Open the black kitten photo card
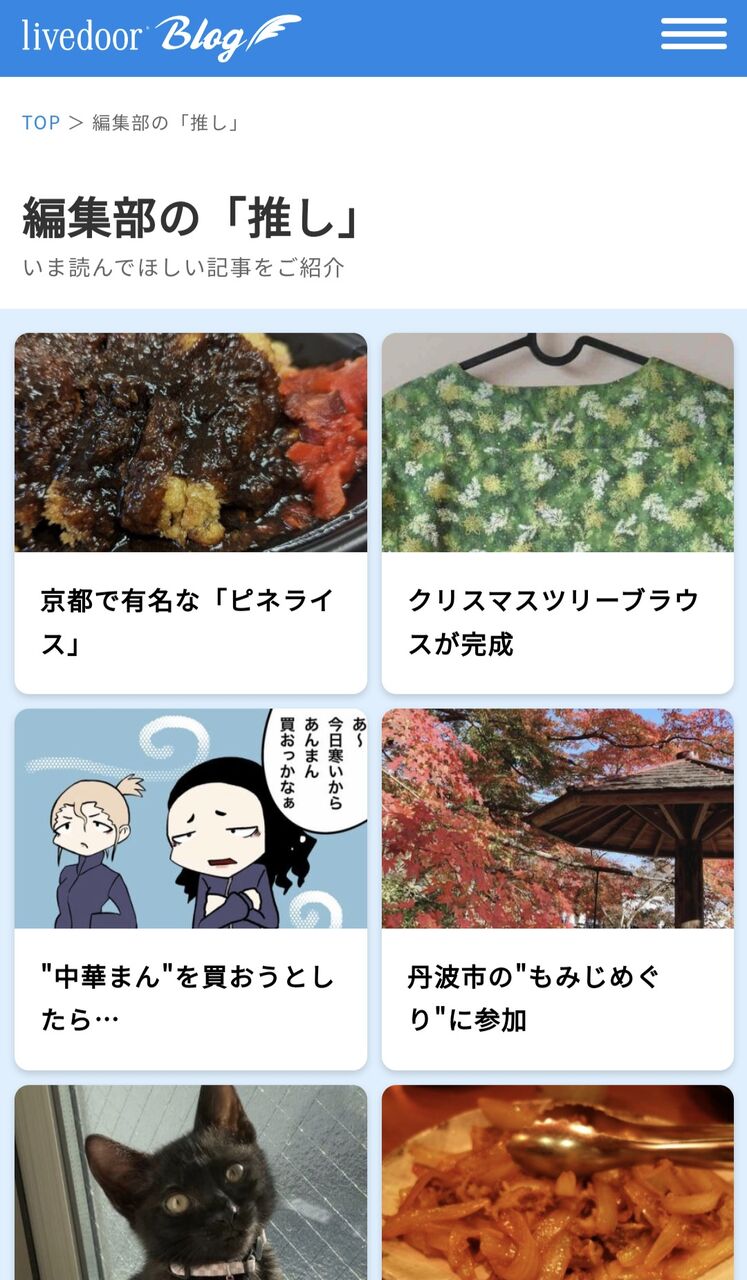This screenshot has width=747, height=1280. [191, 1182]
